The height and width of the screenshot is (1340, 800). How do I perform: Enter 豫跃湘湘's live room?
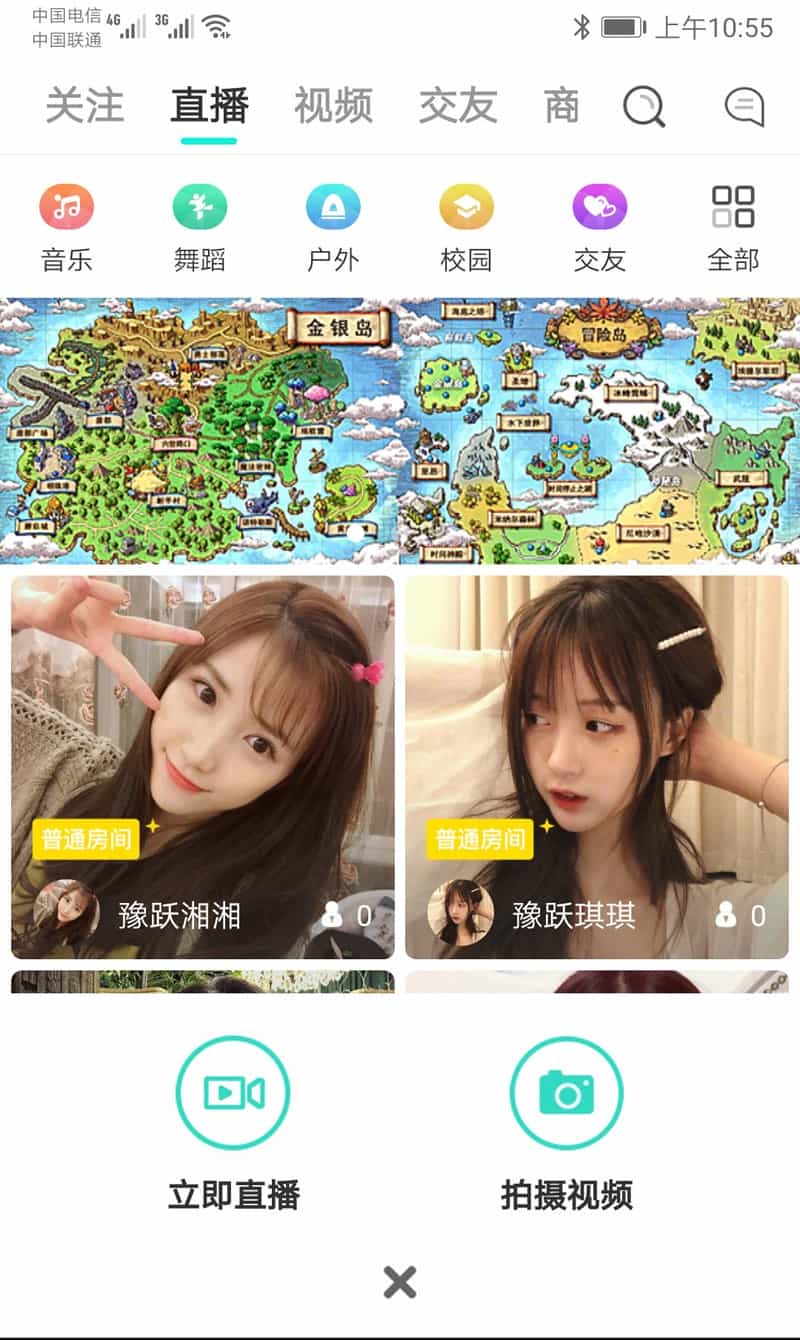203,766
